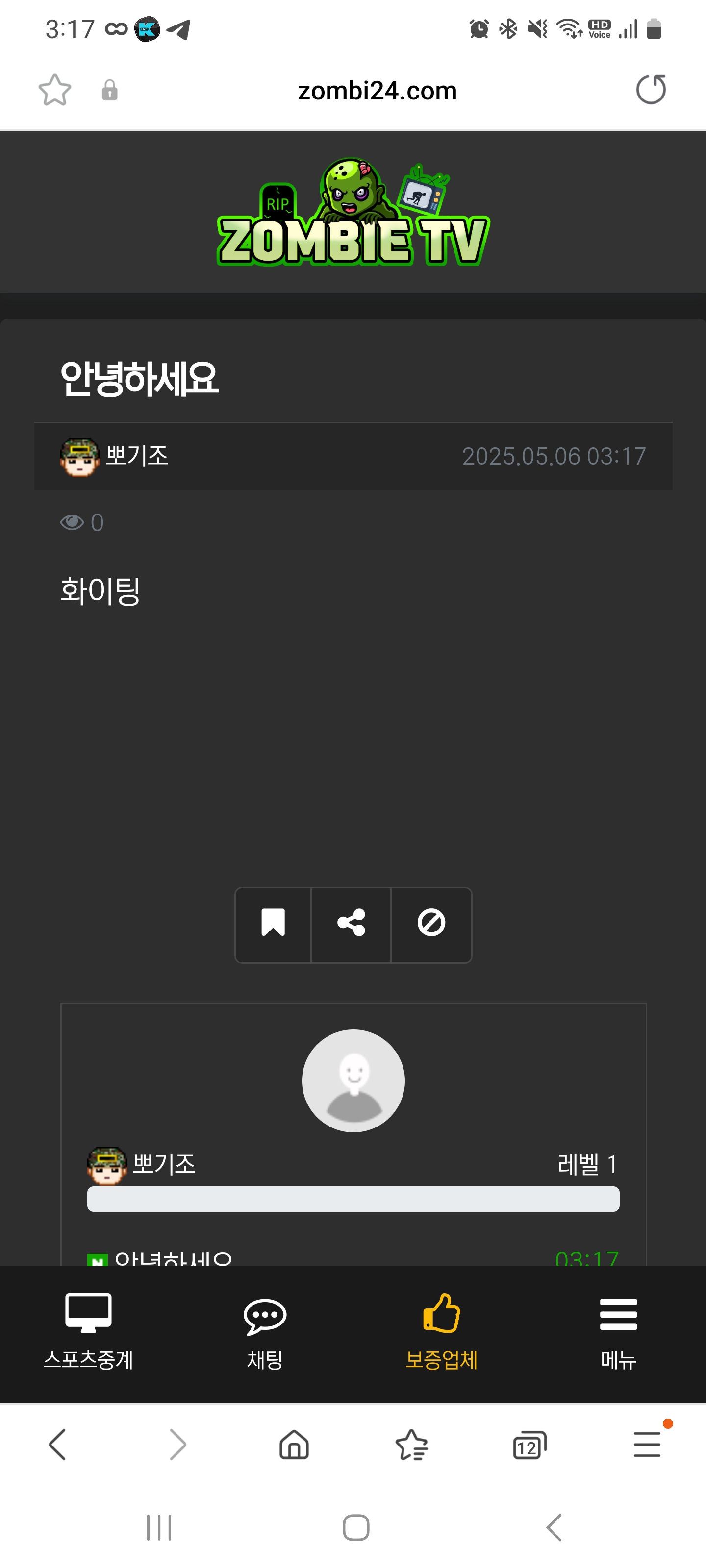706x1568 pixels.
Task: Open the Zombie TV logo home link
Action: pyautogui.click(x=353, y=213)
